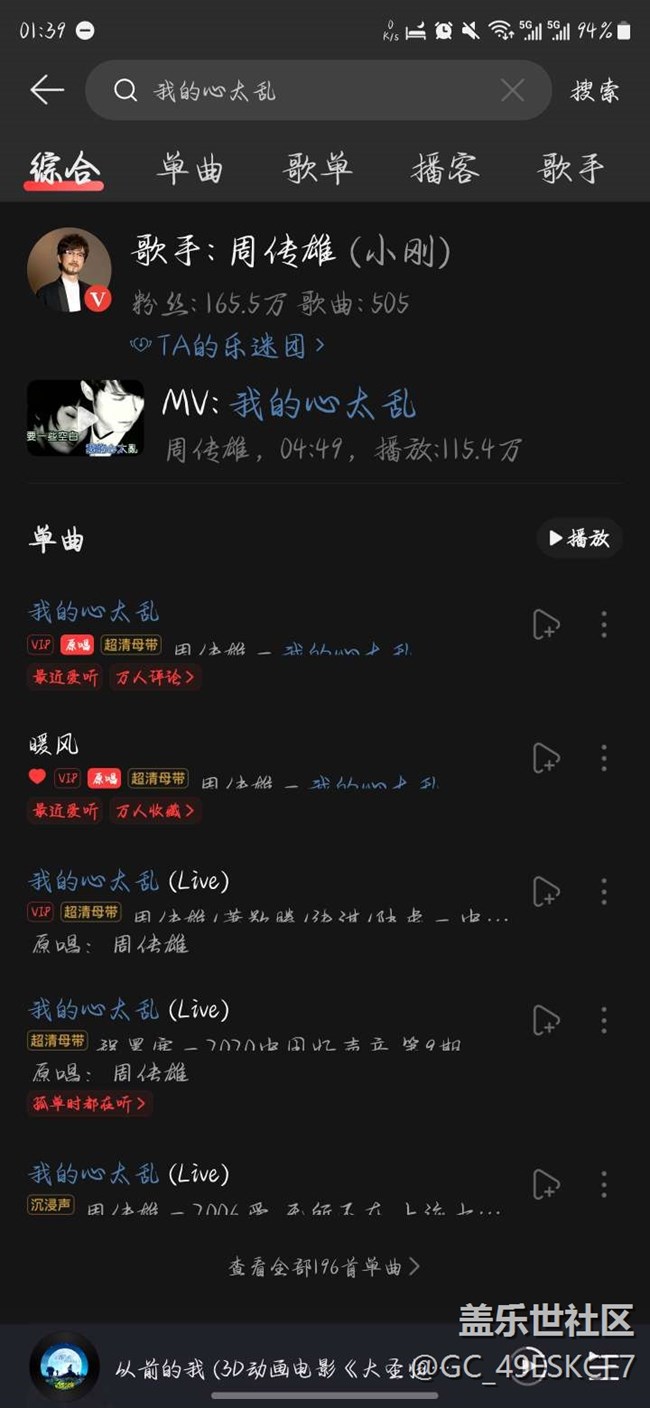Switch to the 歌手 tab
The height and width of the screenshot is (1408, 650).
tap(572, 168)
